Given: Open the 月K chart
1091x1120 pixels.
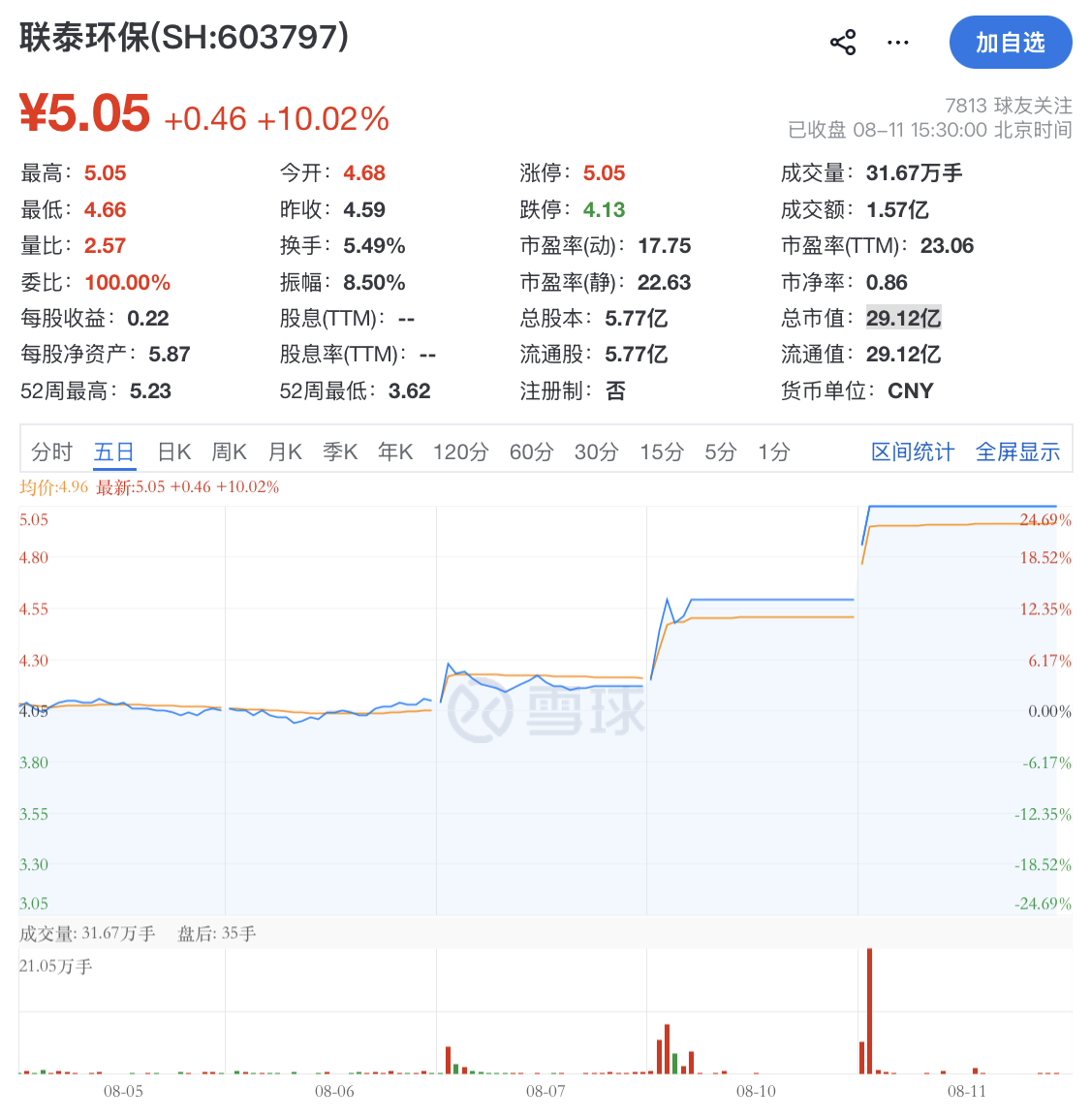Looking at the screenshot, I should [x=285, y=451].
